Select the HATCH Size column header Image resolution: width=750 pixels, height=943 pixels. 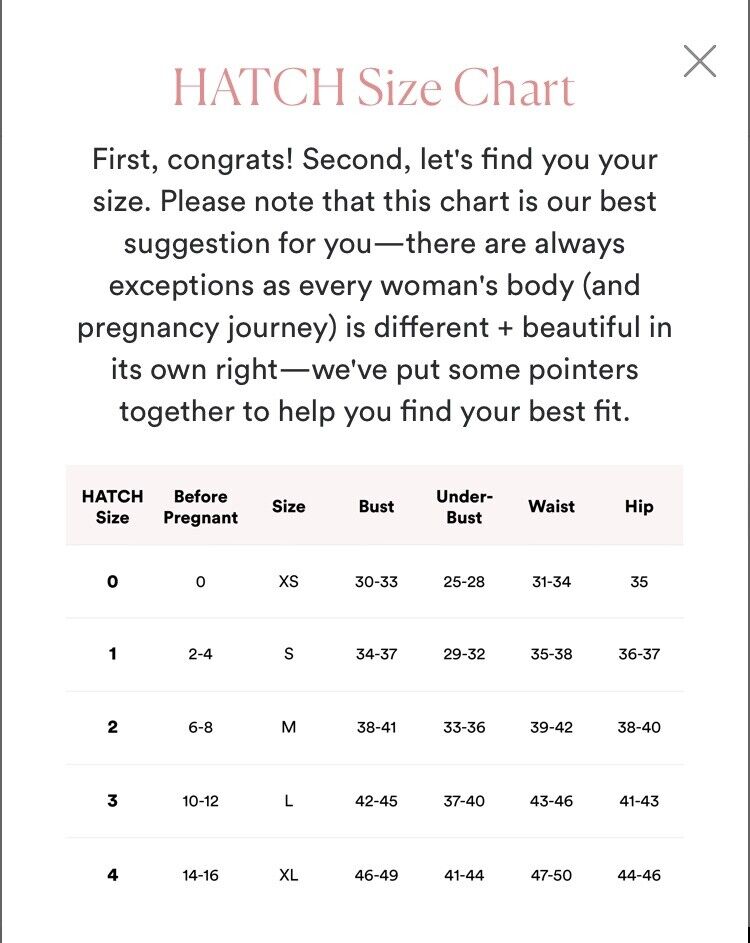[112, 506]
